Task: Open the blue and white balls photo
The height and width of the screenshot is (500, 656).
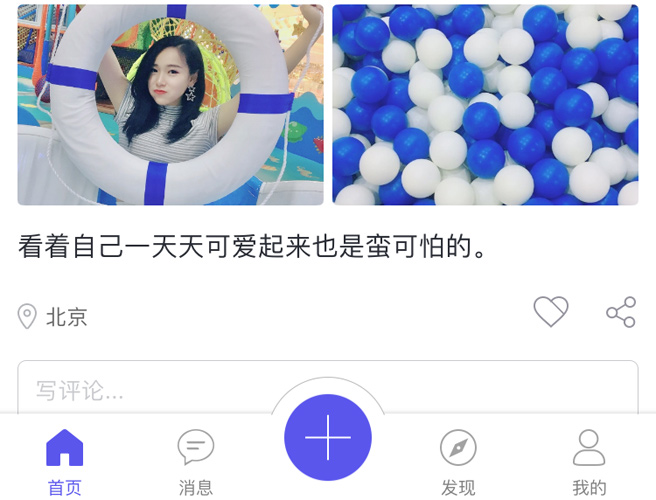Action: 485,105
